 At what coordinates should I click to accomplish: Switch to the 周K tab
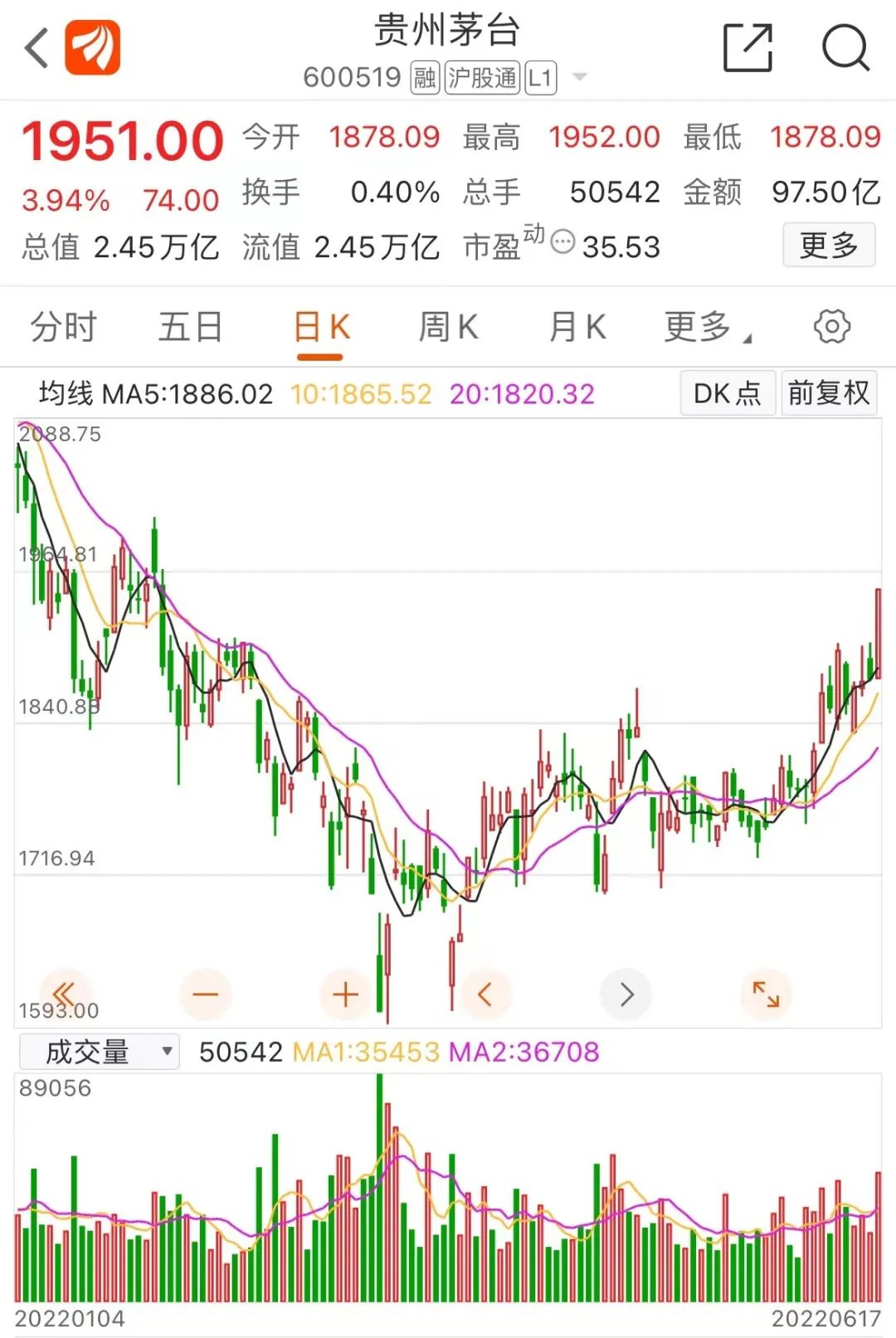(x=448, y=327)
